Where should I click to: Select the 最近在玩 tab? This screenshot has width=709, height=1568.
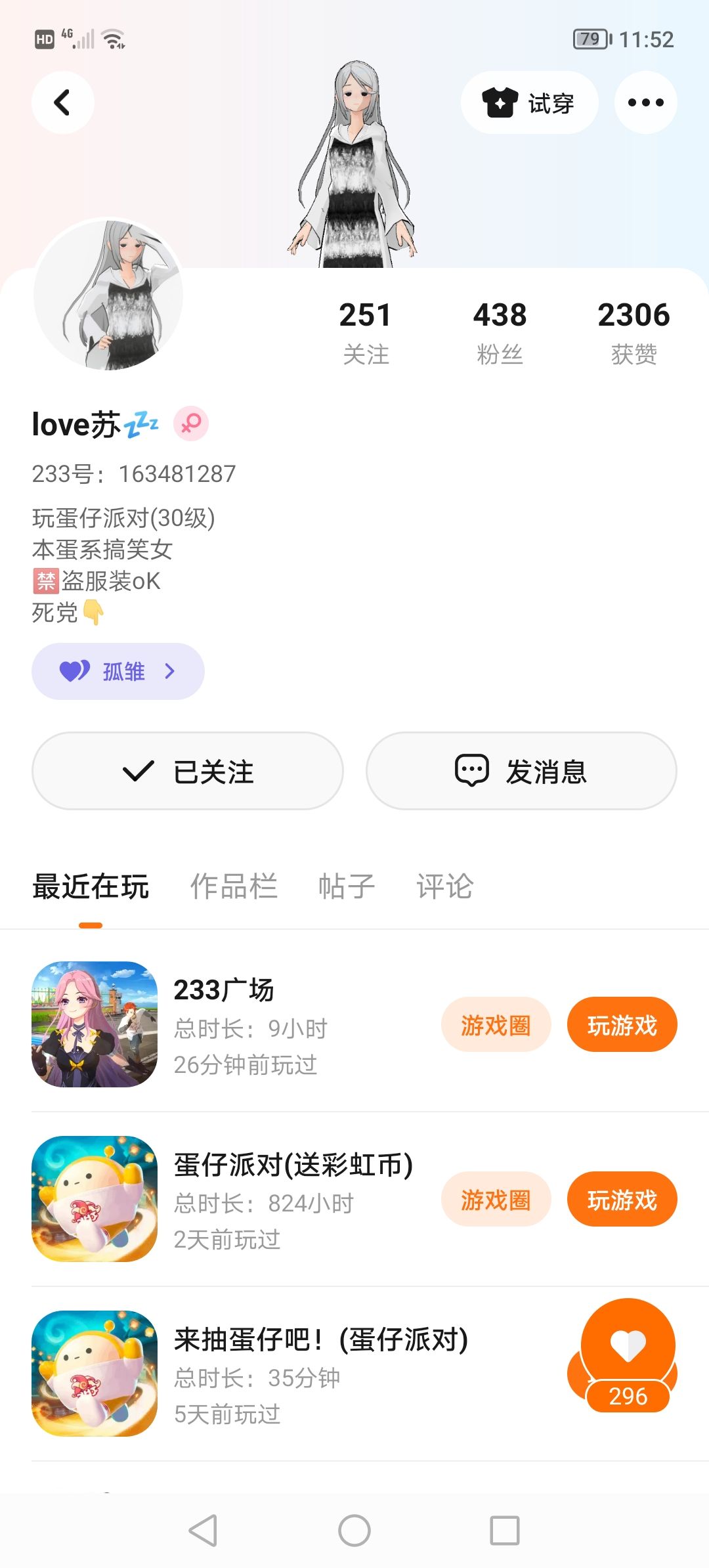[x=91, y=886]
